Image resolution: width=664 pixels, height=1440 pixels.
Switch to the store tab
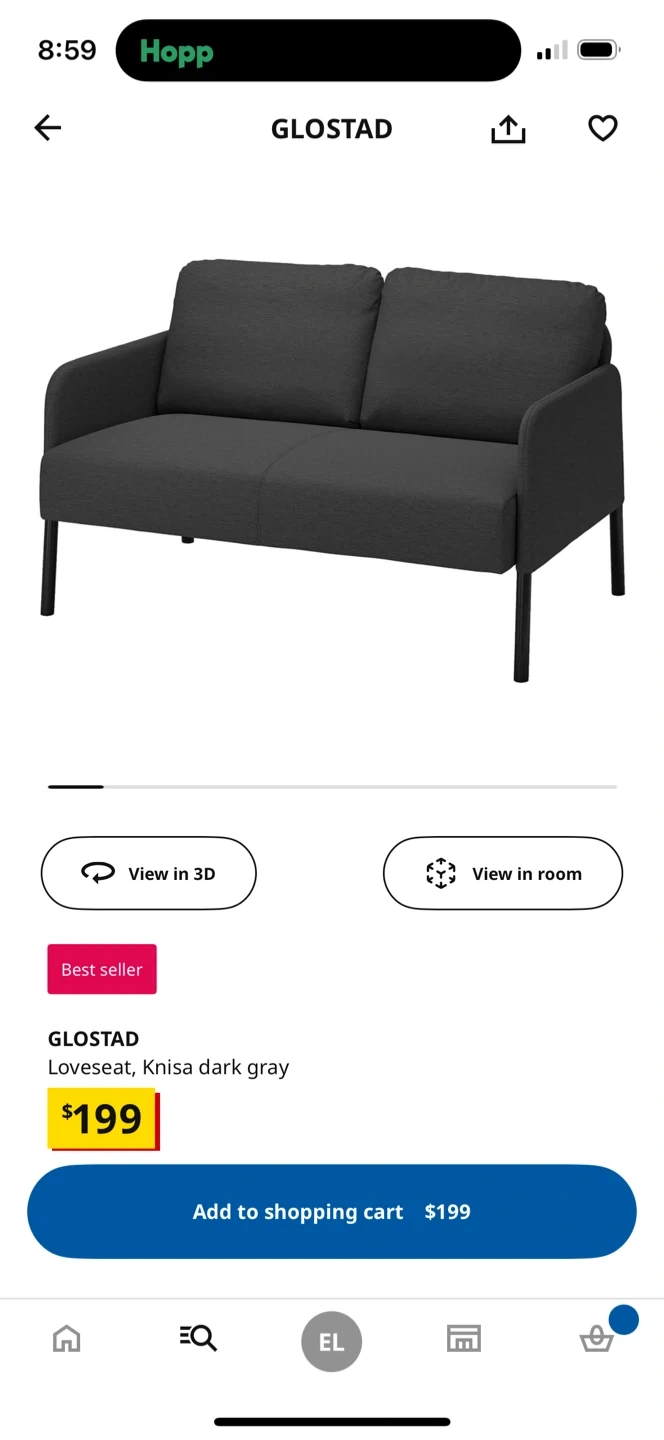(464, 1338)
